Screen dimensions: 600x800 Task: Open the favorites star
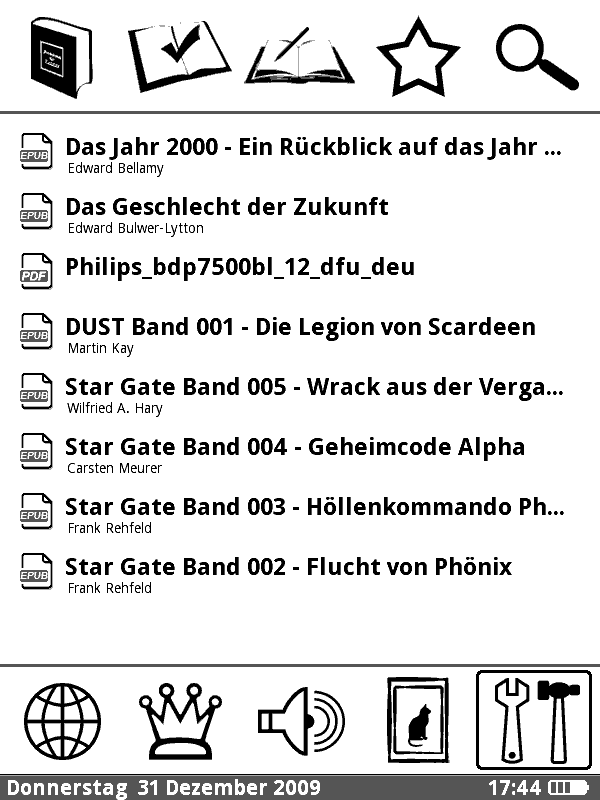pos(418,56)
